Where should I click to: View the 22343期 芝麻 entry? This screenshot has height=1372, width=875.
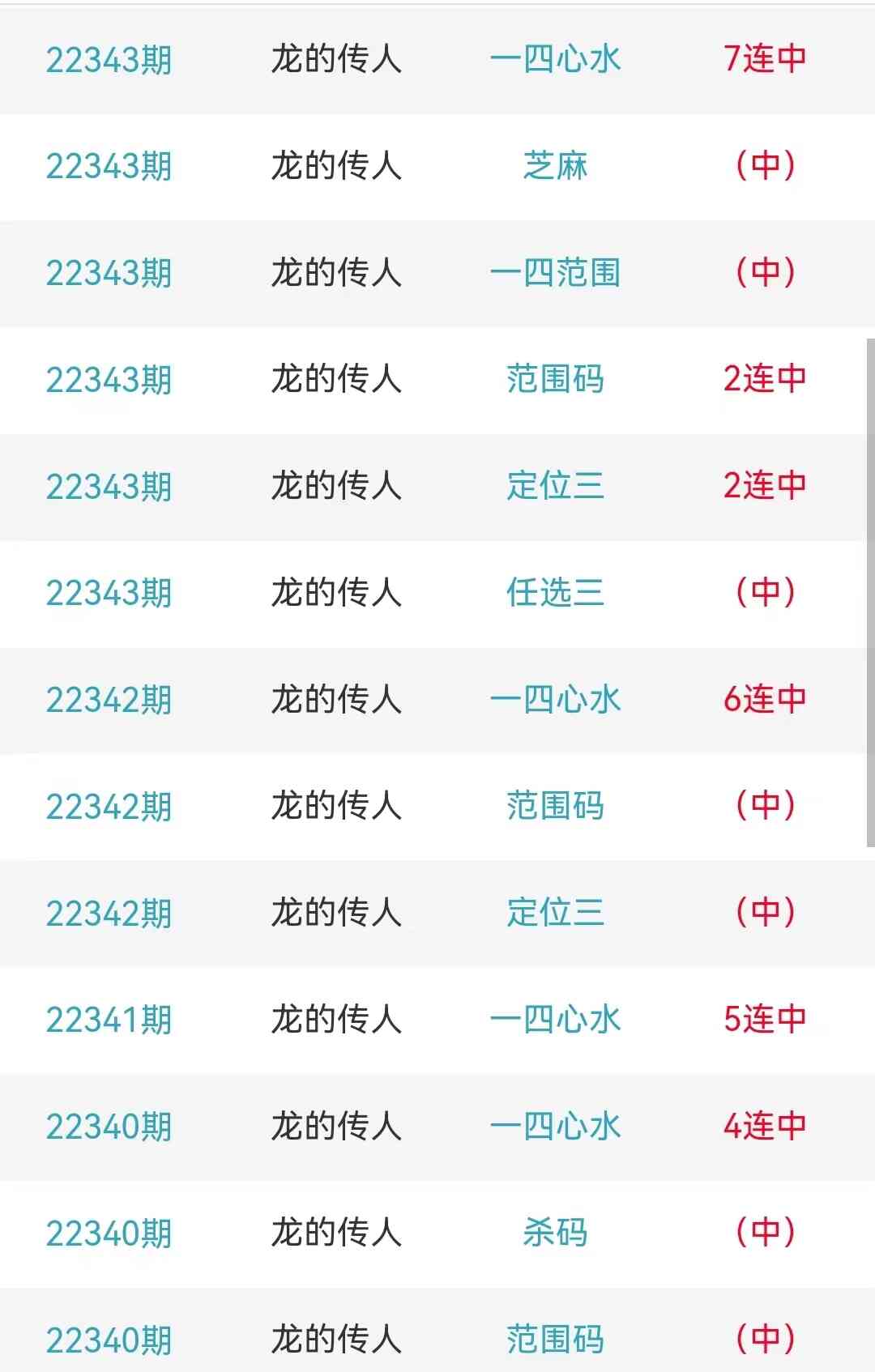(555, 166)
